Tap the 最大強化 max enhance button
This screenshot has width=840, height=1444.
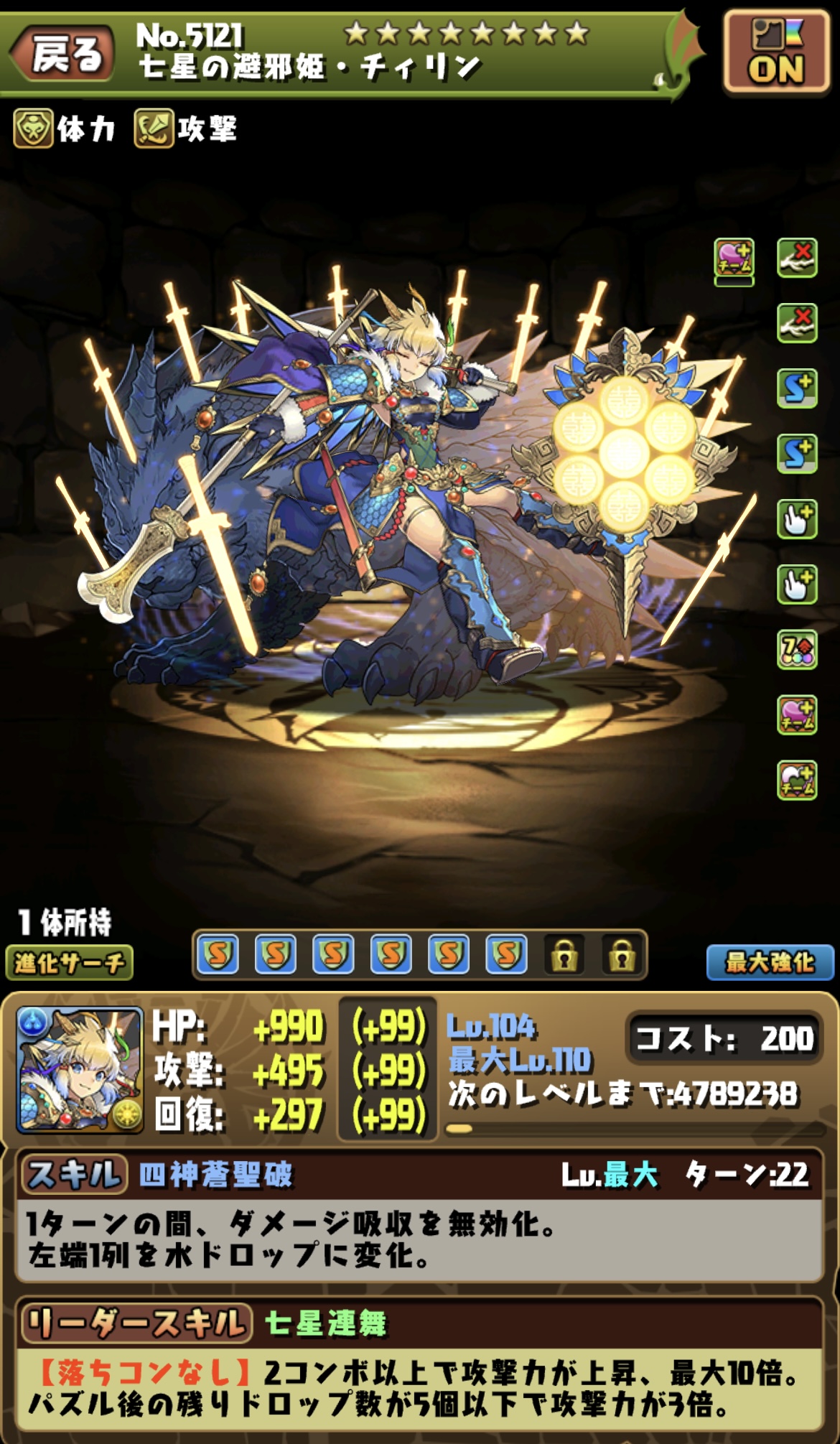point(770,962)
